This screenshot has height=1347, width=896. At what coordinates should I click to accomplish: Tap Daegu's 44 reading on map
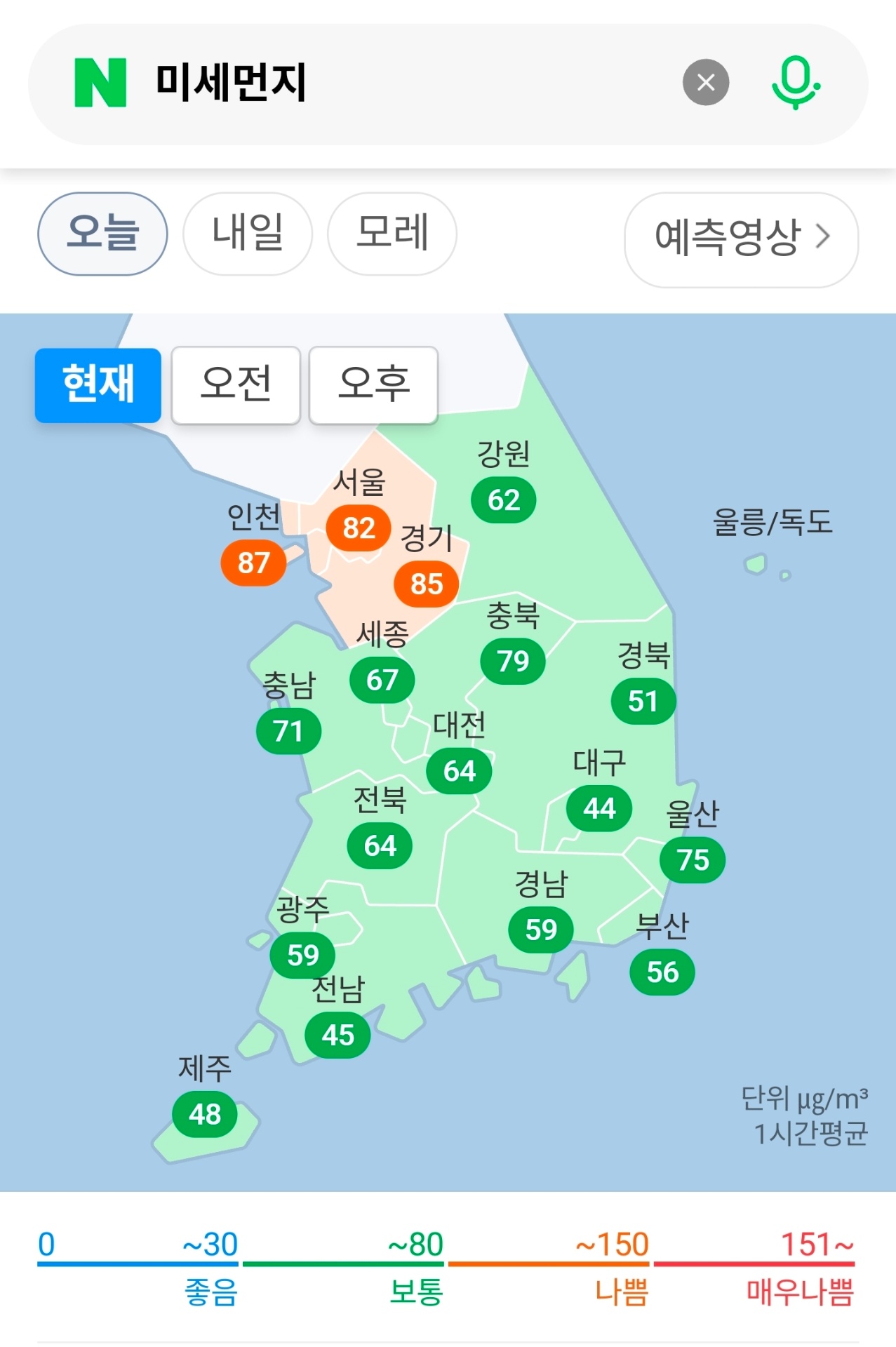[599, 808]
